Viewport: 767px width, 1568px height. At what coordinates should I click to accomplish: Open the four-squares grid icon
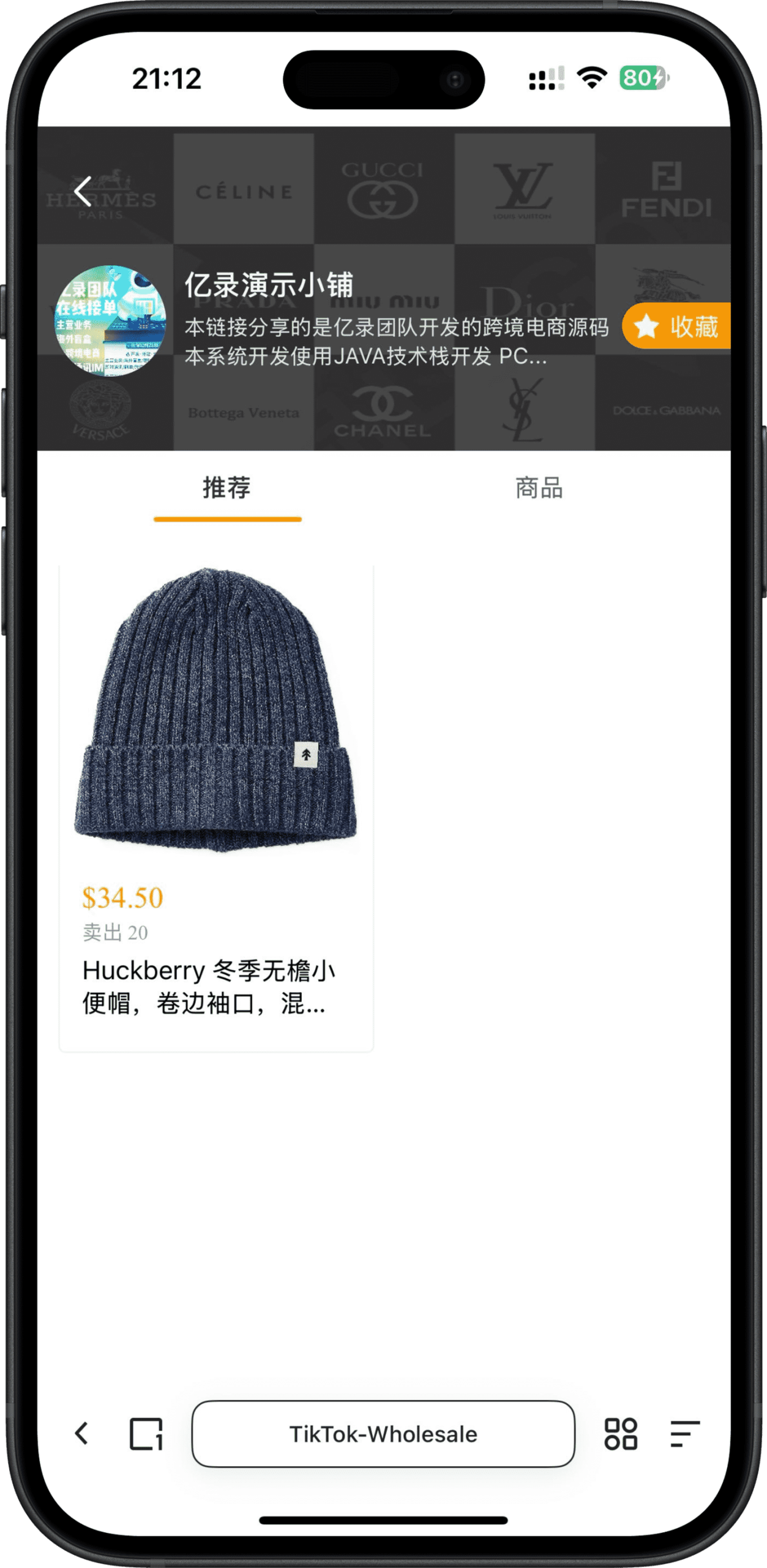click(620, 1434)
